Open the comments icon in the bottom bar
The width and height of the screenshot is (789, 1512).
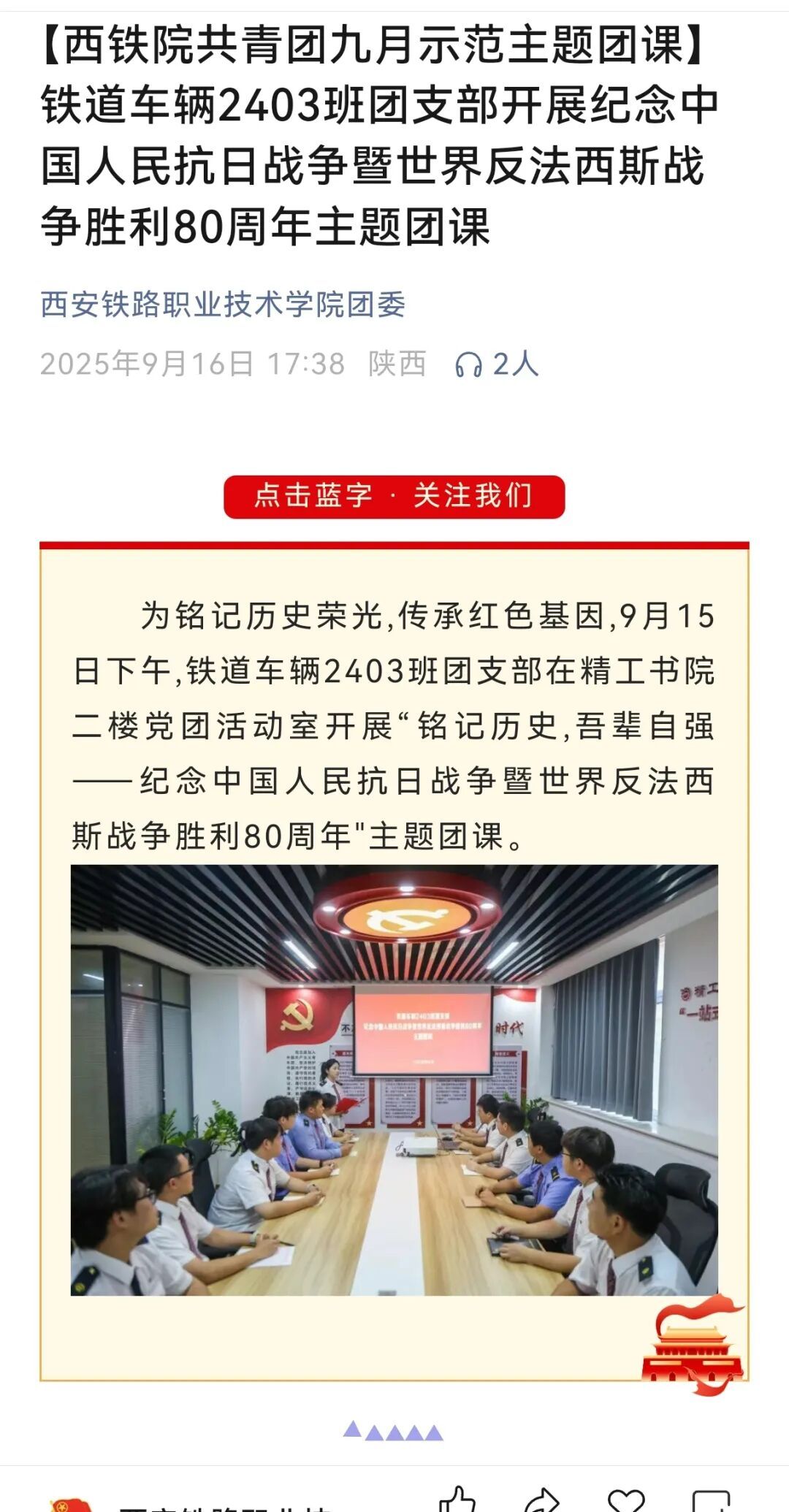(x=710, y=1500)
